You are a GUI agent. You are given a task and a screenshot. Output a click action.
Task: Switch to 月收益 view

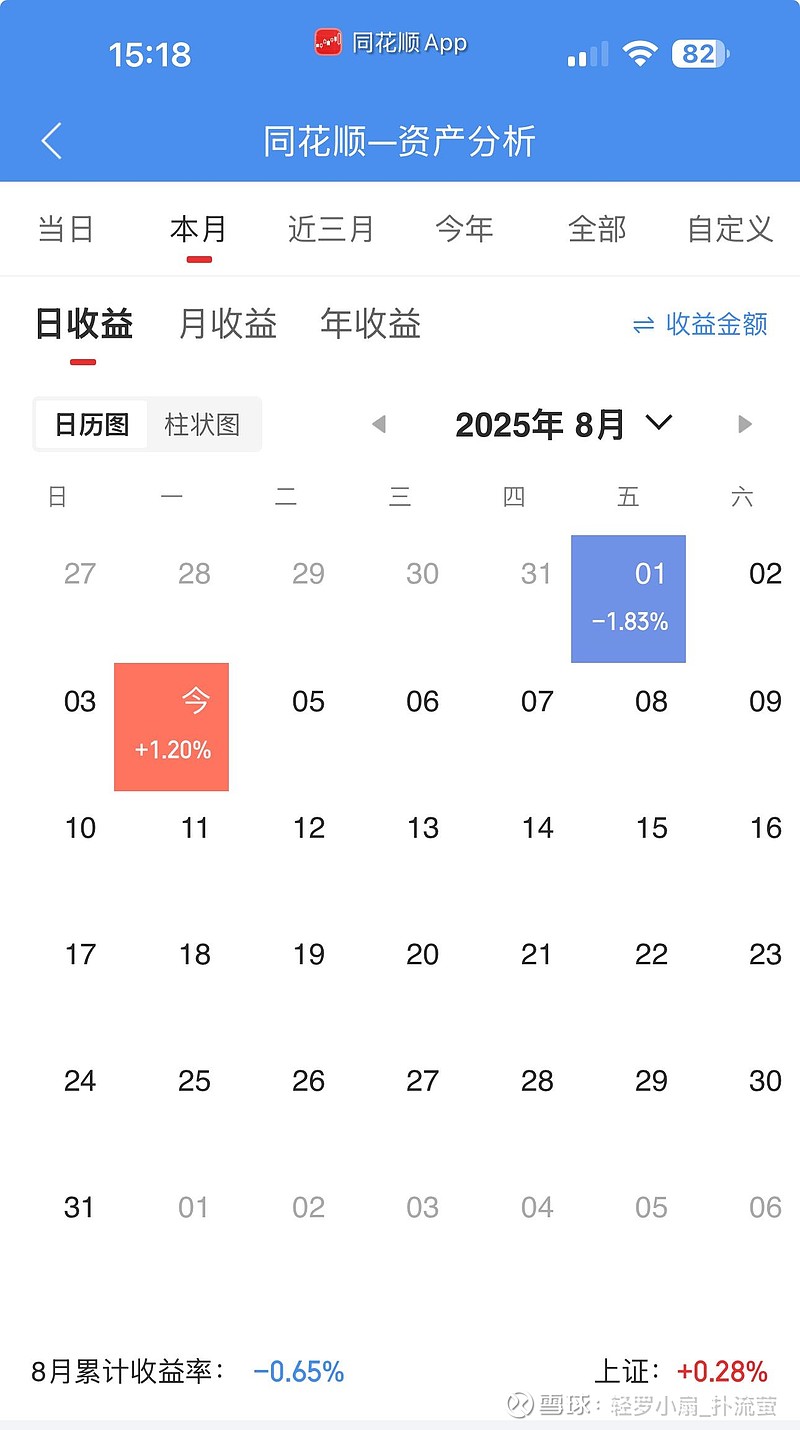tap(228, 324)
